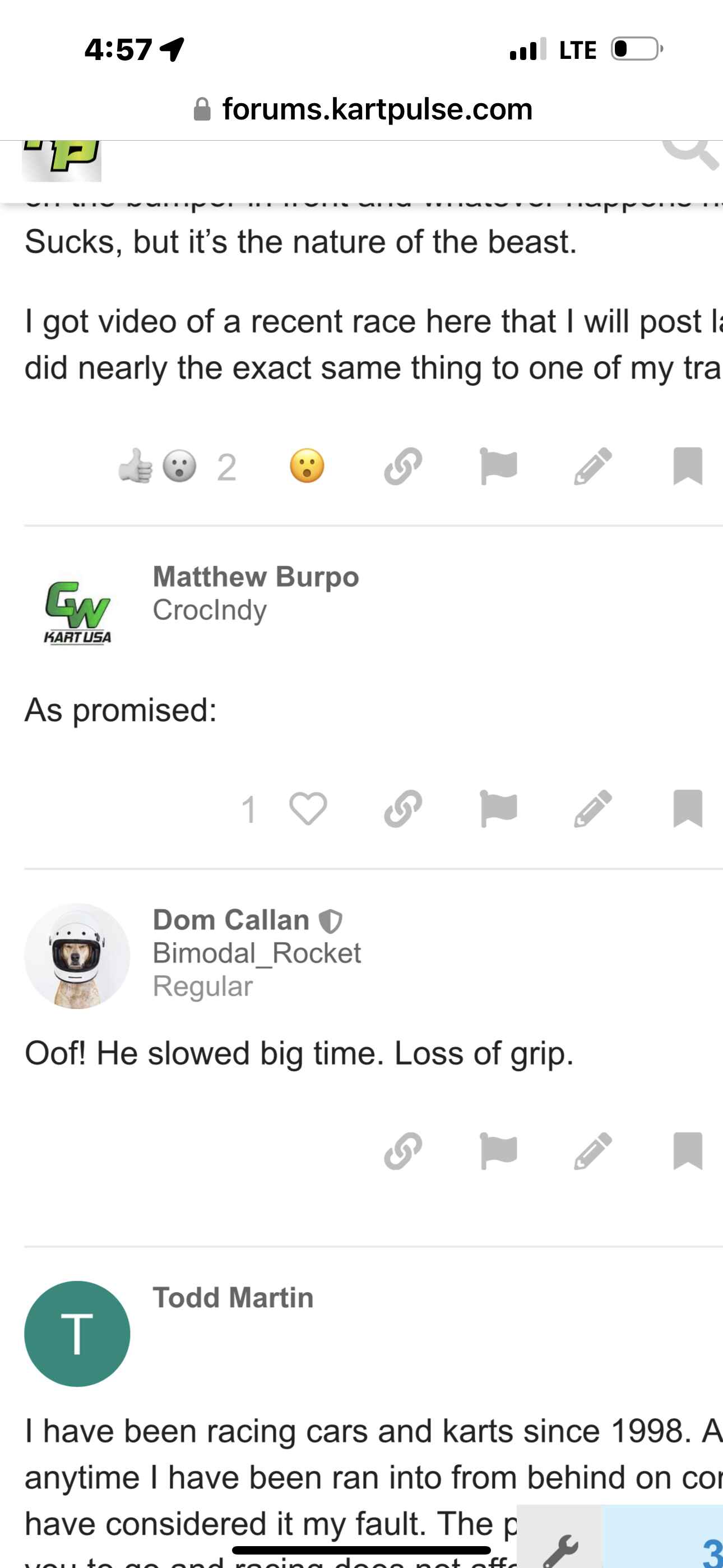Tap the surprised emoji reaction on the top post
Viewport: 723px width, 1568px height.
[307, 466]
